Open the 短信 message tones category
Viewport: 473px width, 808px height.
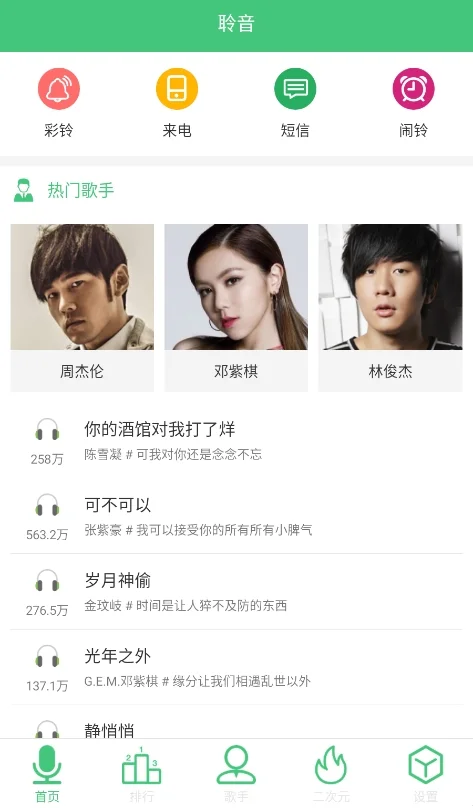[295, 103]
